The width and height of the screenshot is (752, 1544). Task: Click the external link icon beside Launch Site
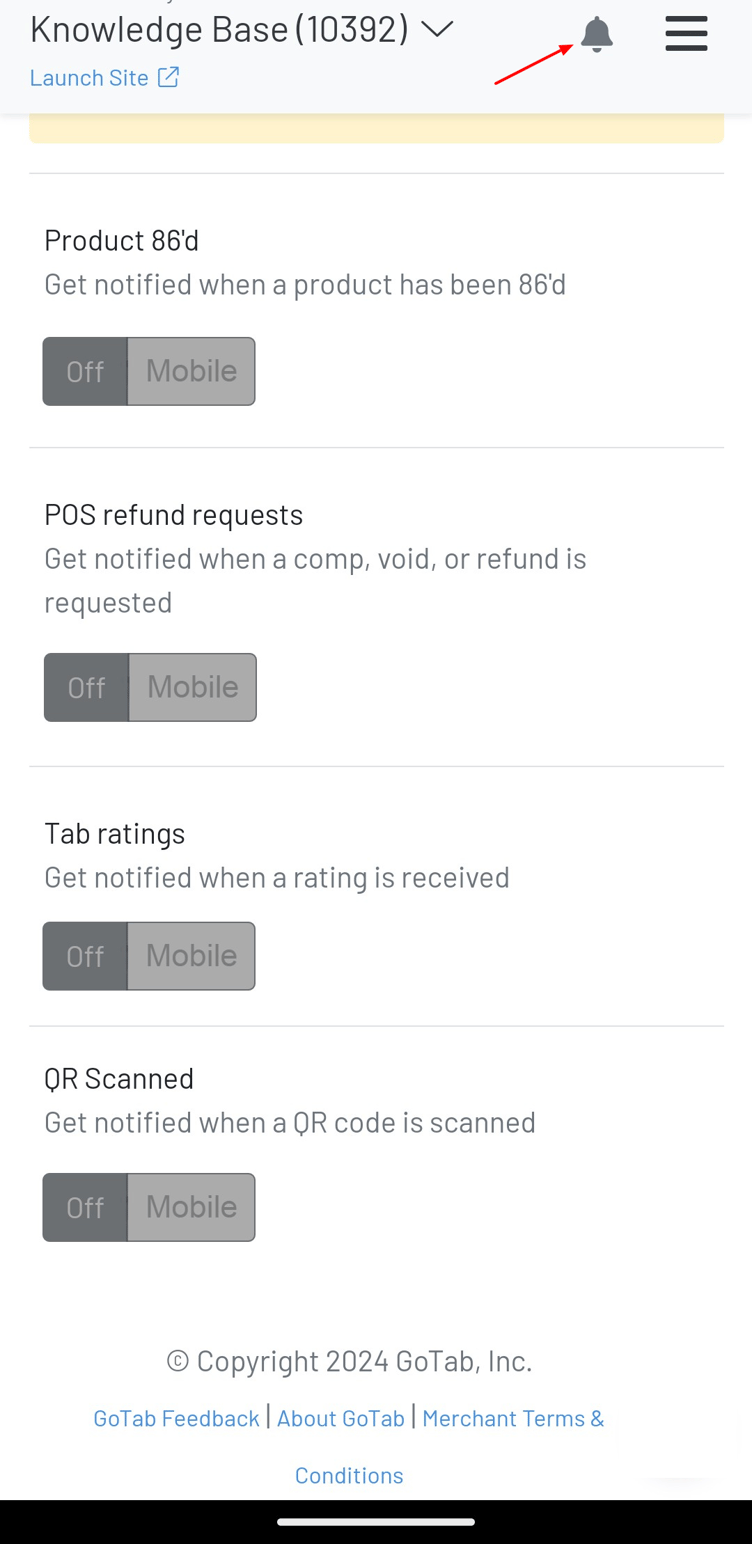click(167, 76)
